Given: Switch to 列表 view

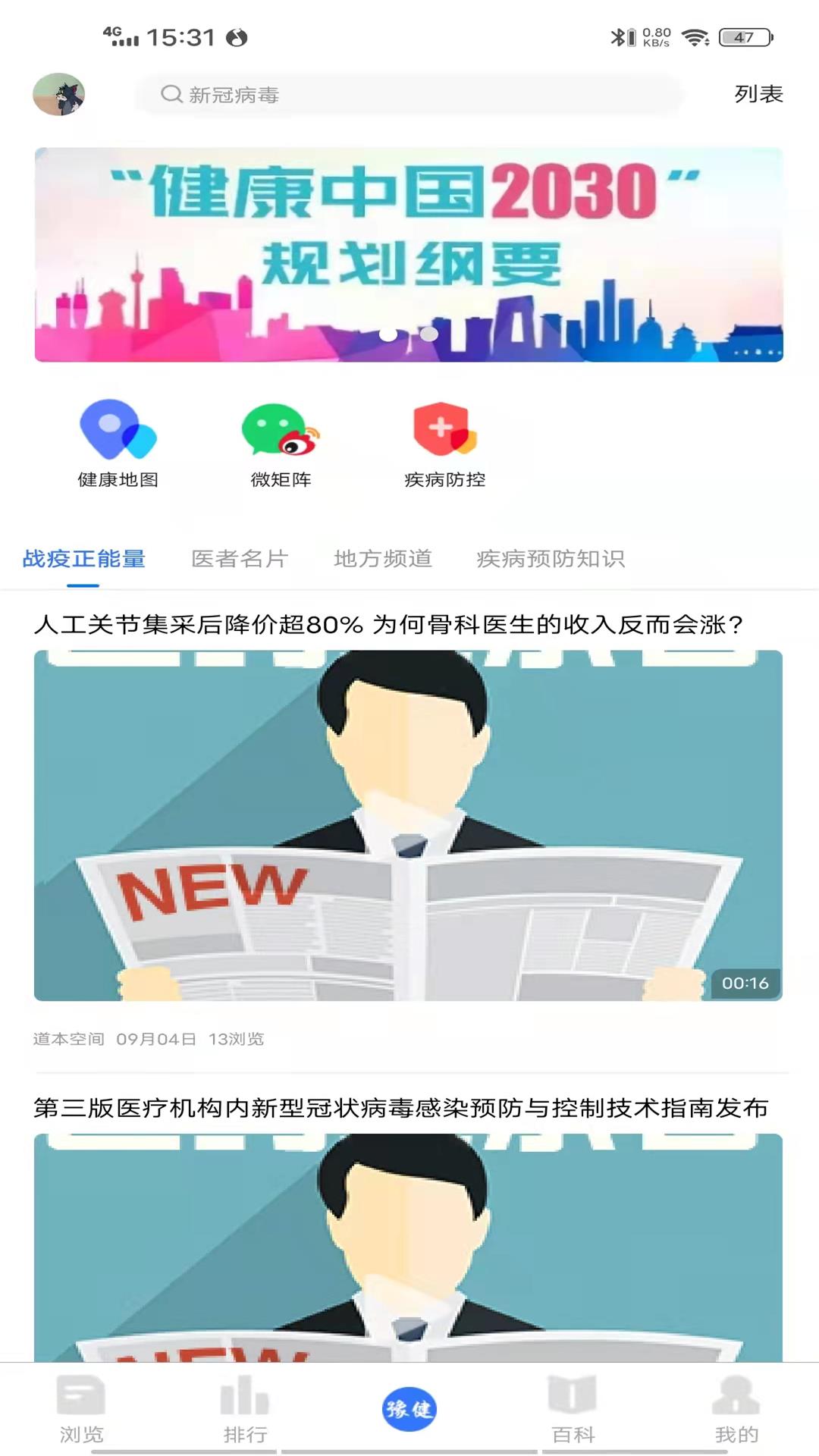Looking at the screenshot, I should click(758, 94).
